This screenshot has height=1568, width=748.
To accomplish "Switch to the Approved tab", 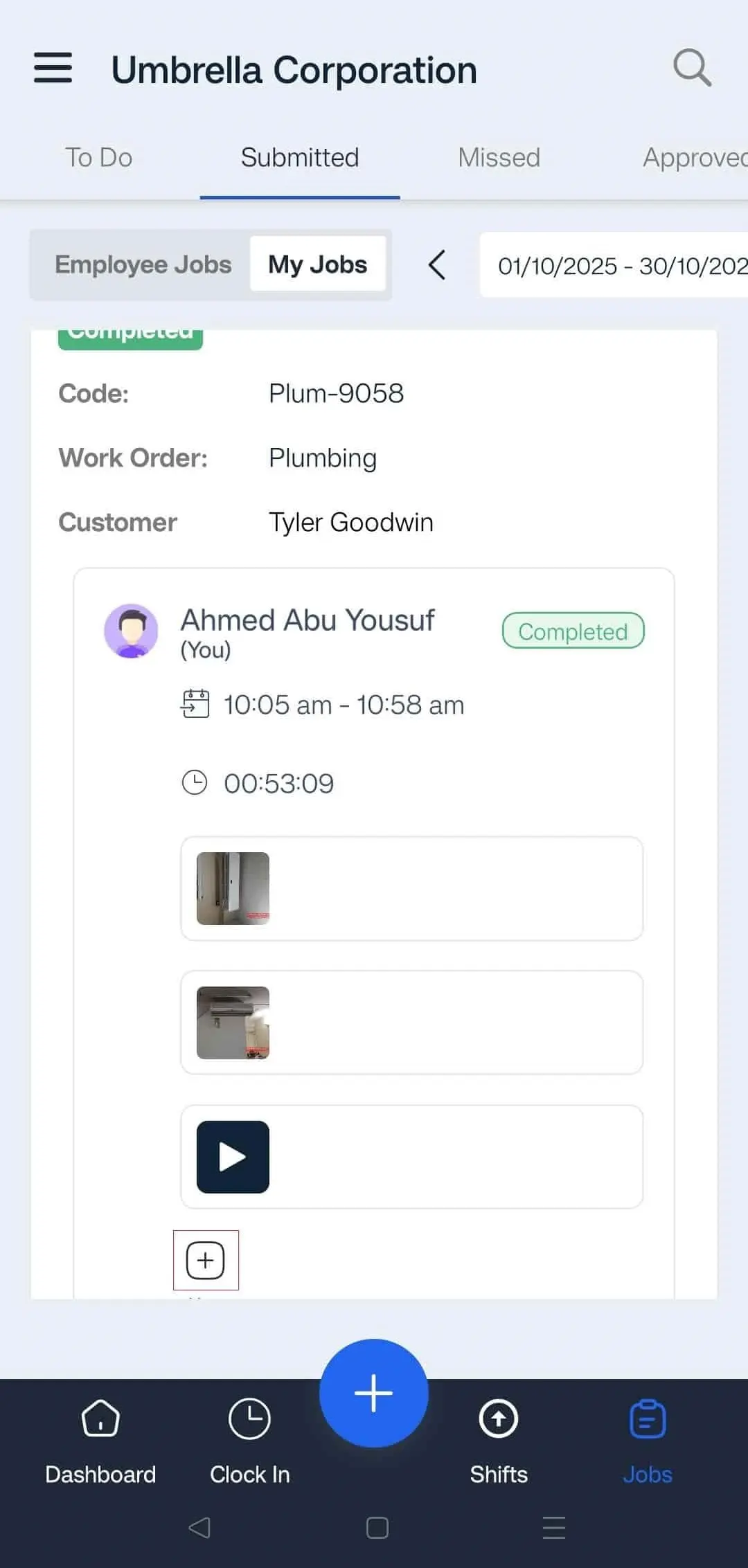I will (693, 158).
